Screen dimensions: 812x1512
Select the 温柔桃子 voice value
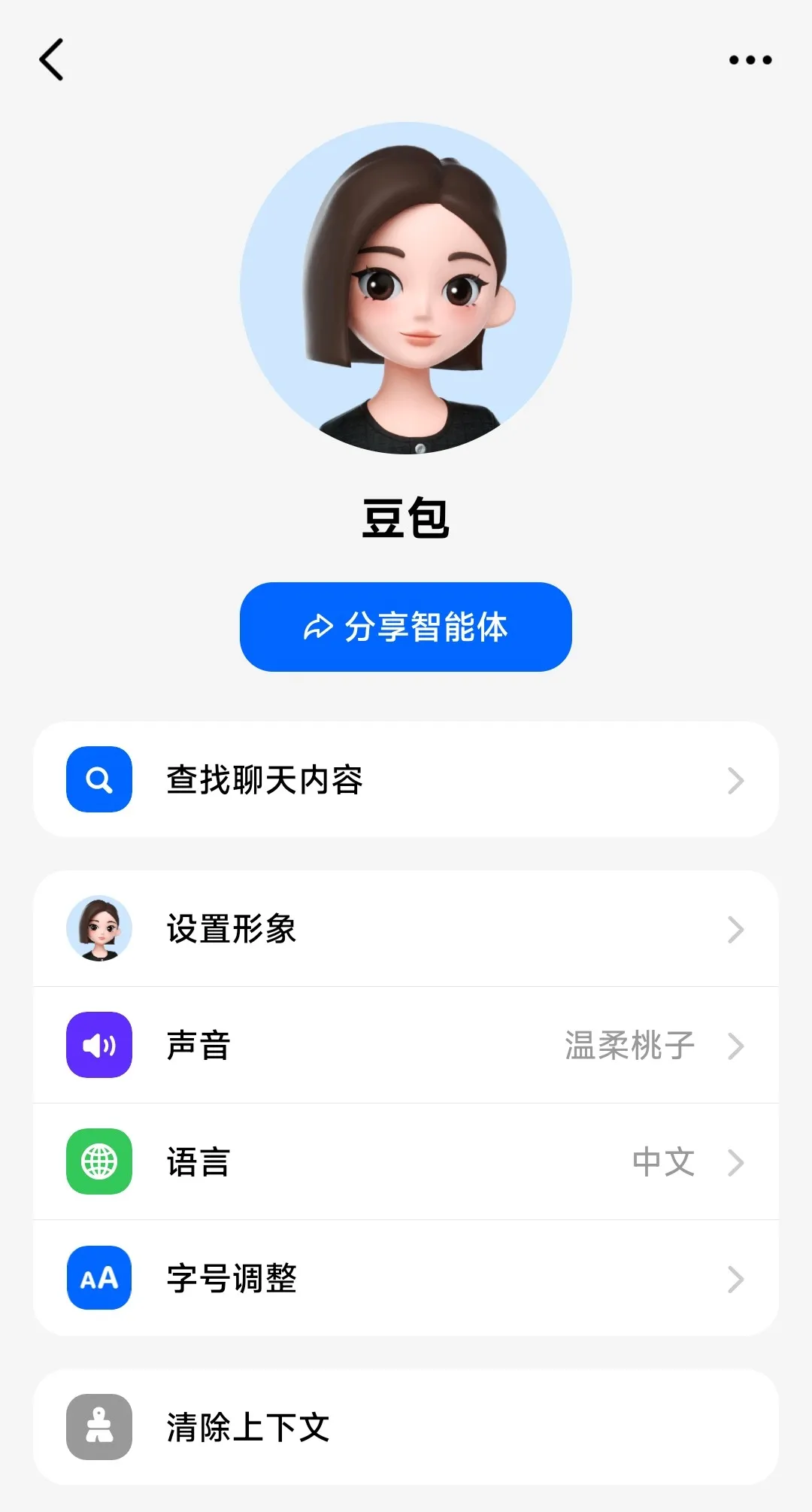click(628, 1045)
